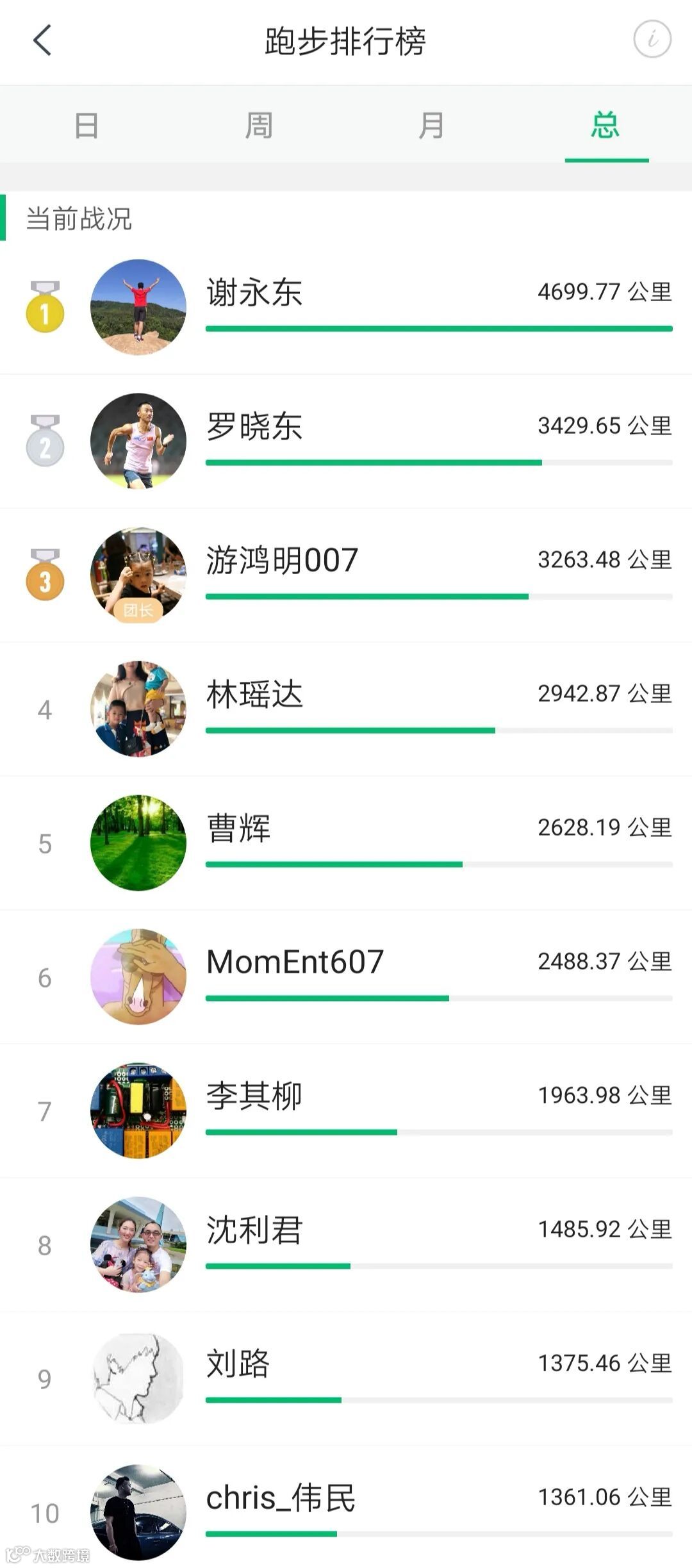The height and width of the screenshot is (1568, 692).
Task: Switch to the 日 (daily) tab
Action: [86, 125]
